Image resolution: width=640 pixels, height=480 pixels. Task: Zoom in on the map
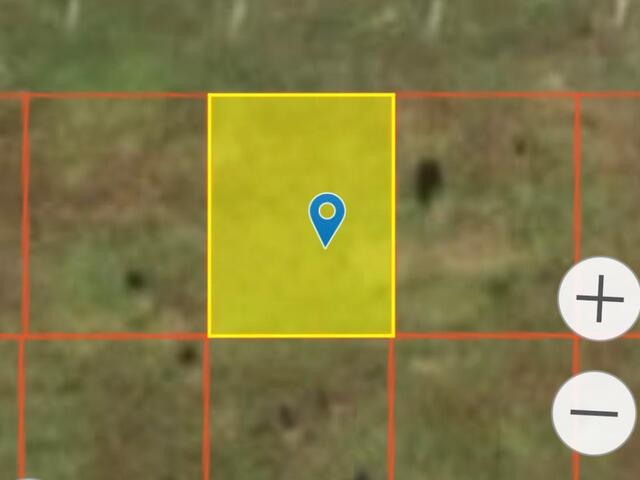coord(600,299)
